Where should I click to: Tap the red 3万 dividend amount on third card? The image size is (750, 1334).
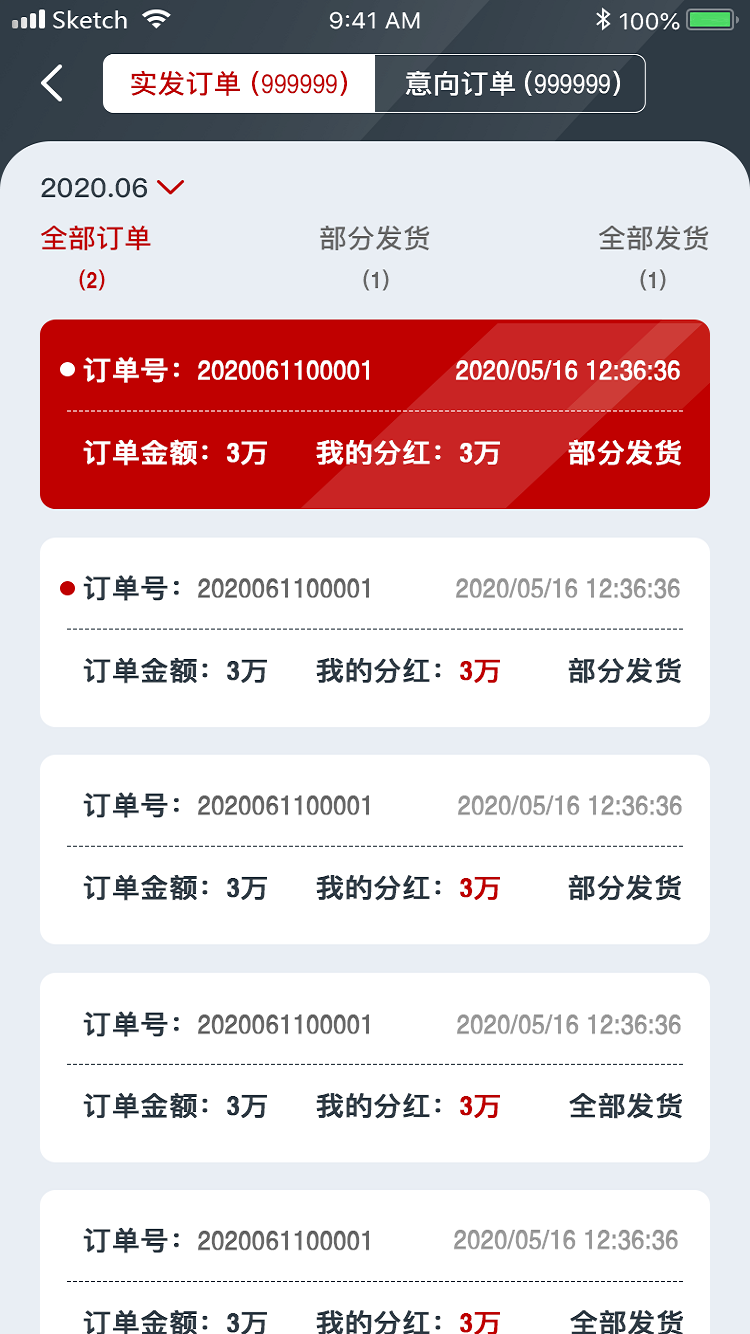click(479, 888)
